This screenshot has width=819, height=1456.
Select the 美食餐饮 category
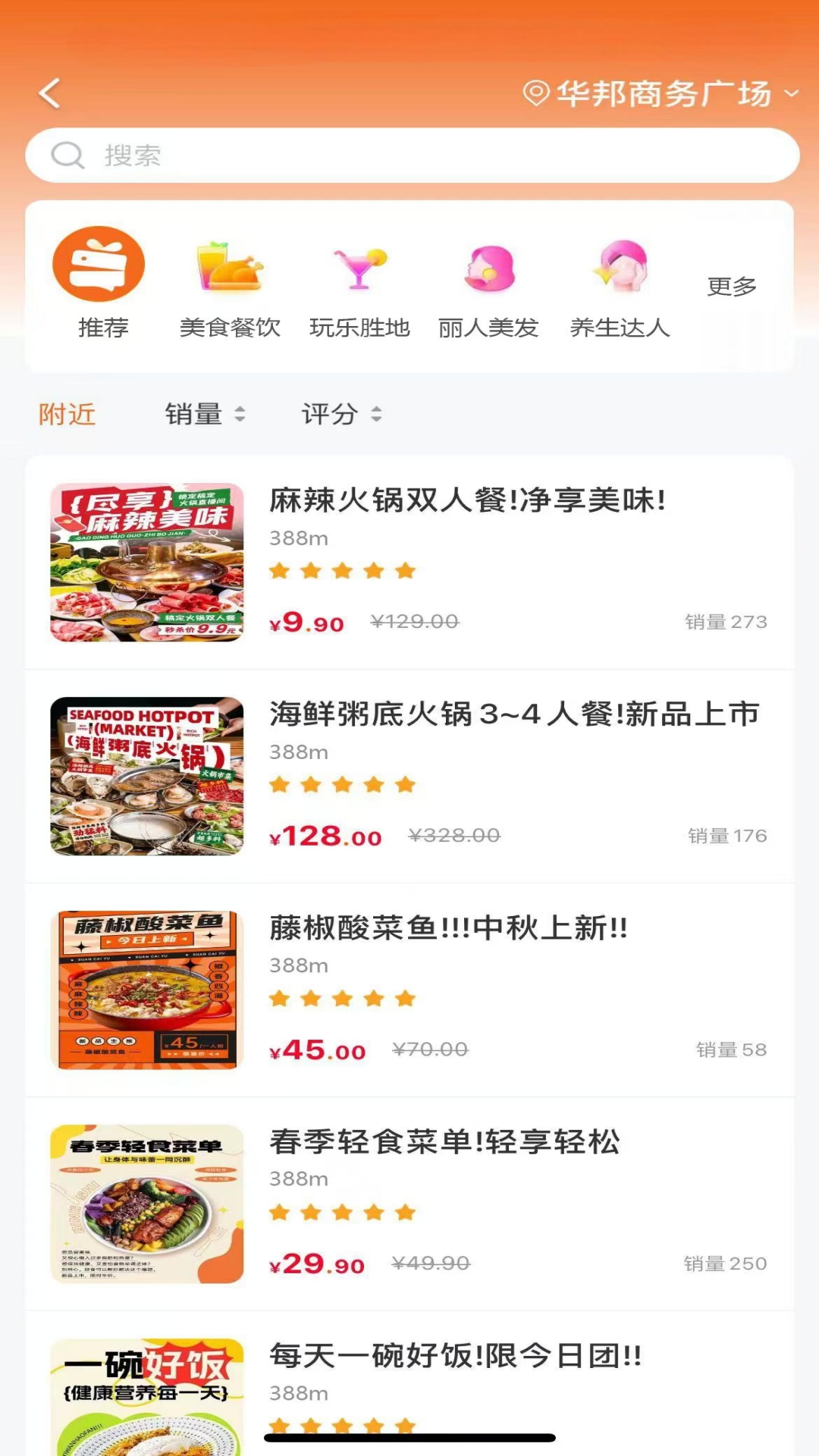pos(230,288)
